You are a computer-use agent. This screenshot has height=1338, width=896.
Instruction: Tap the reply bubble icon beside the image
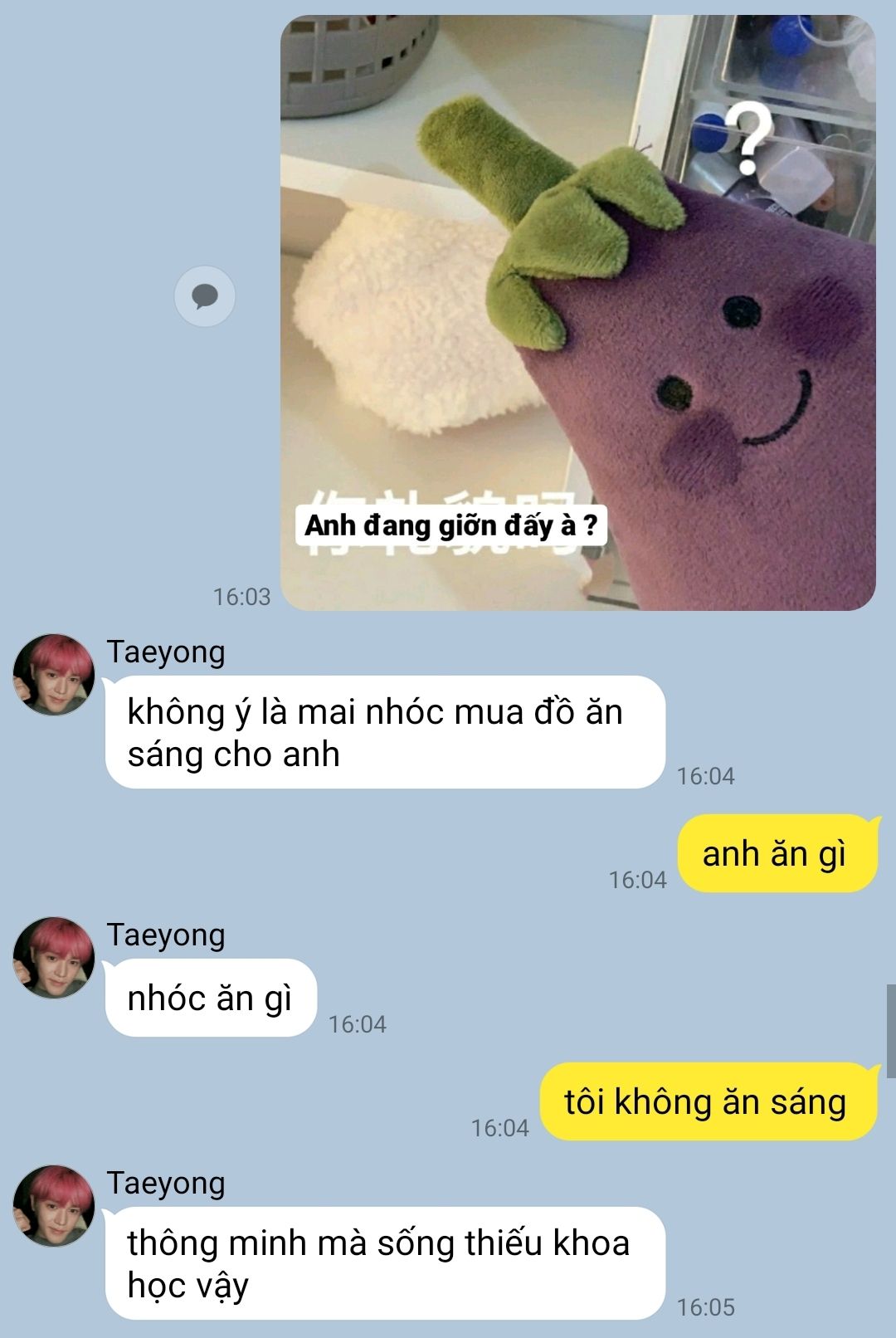205,296
